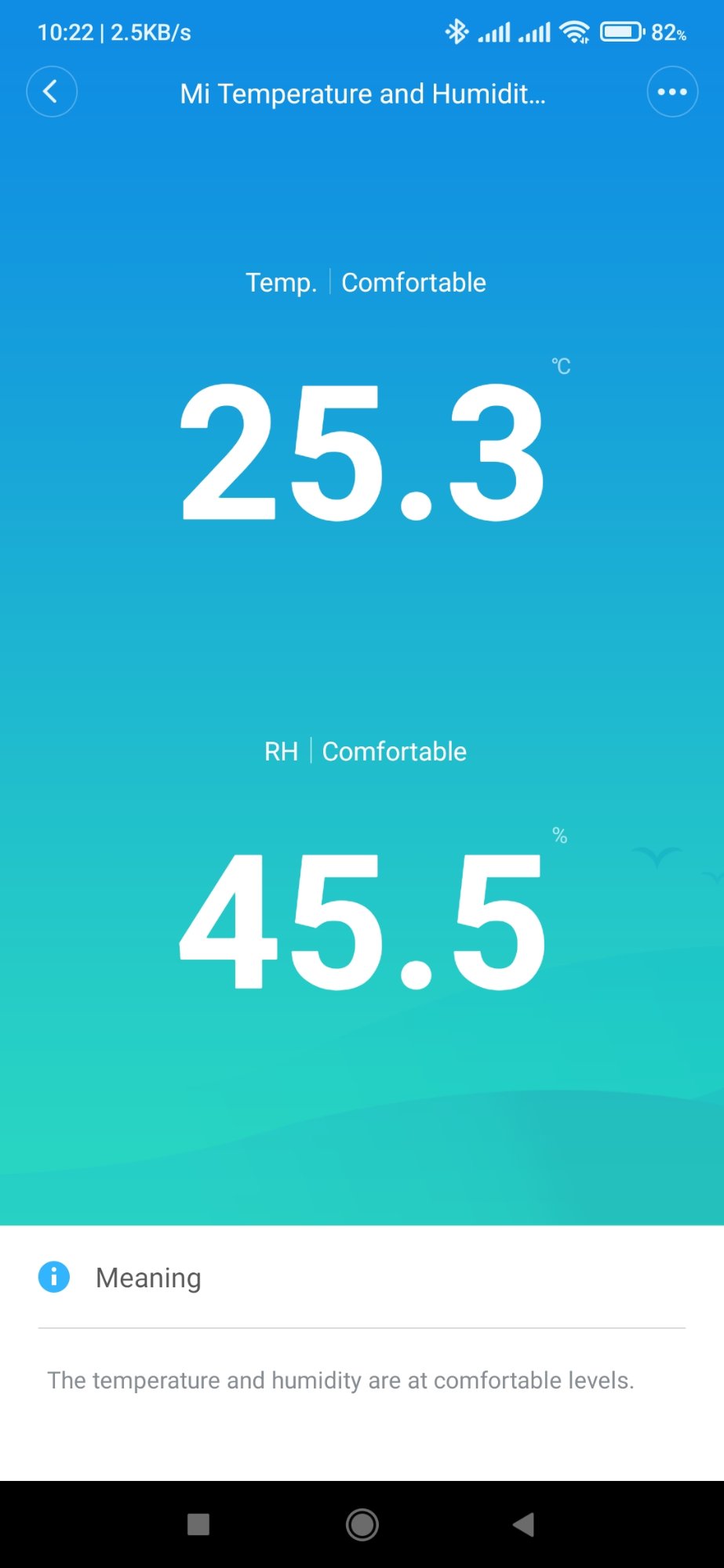Open the three-dot more options menu
Screen dimensions: 724x1568
(671, 93)
